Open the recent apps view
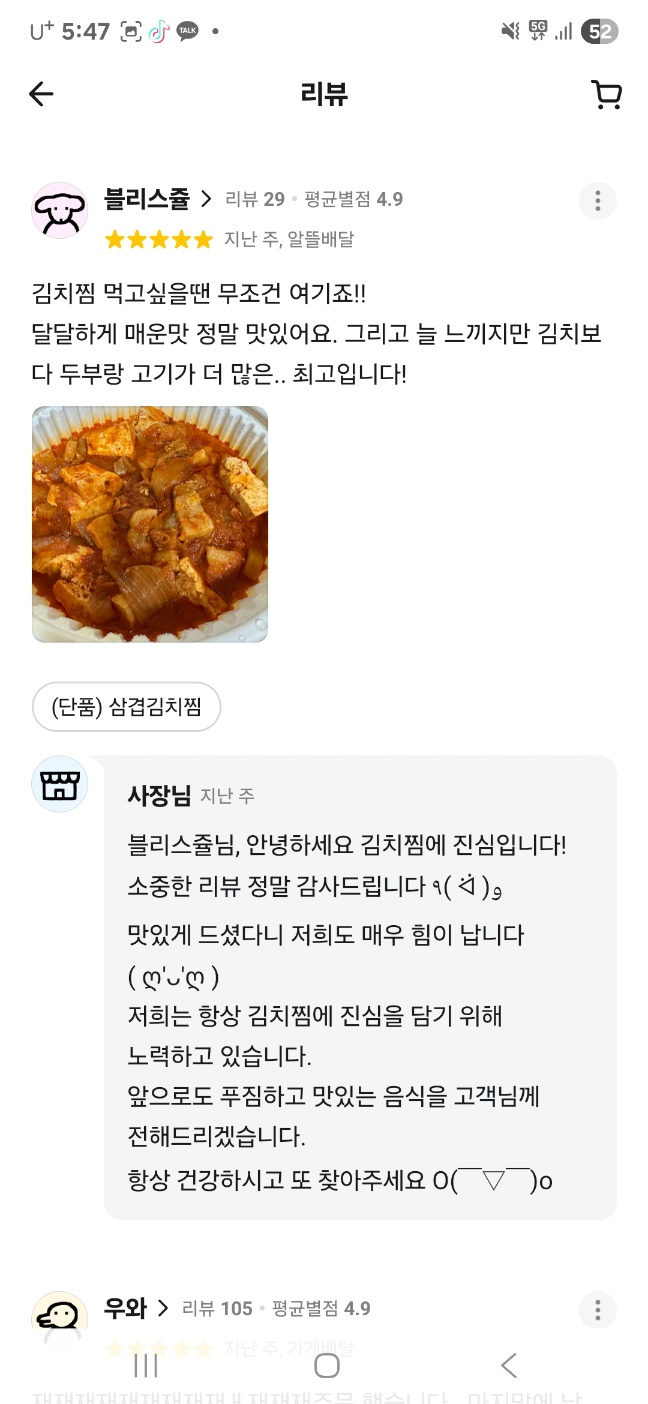Screen dimensions: 648x1404 pyautogui.click(x=146, y=1365)
